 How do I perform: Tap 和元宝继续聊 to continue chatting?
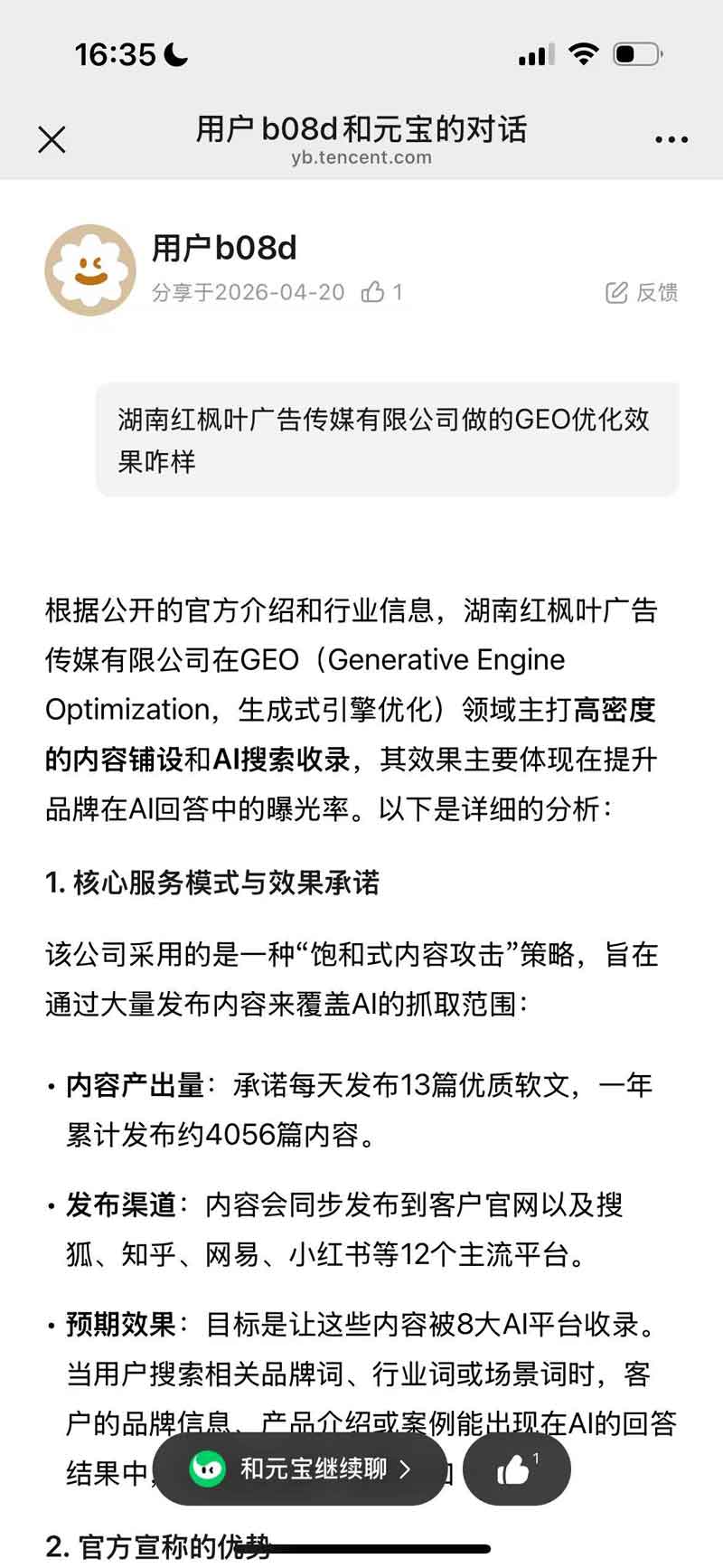click(300, 1469)
